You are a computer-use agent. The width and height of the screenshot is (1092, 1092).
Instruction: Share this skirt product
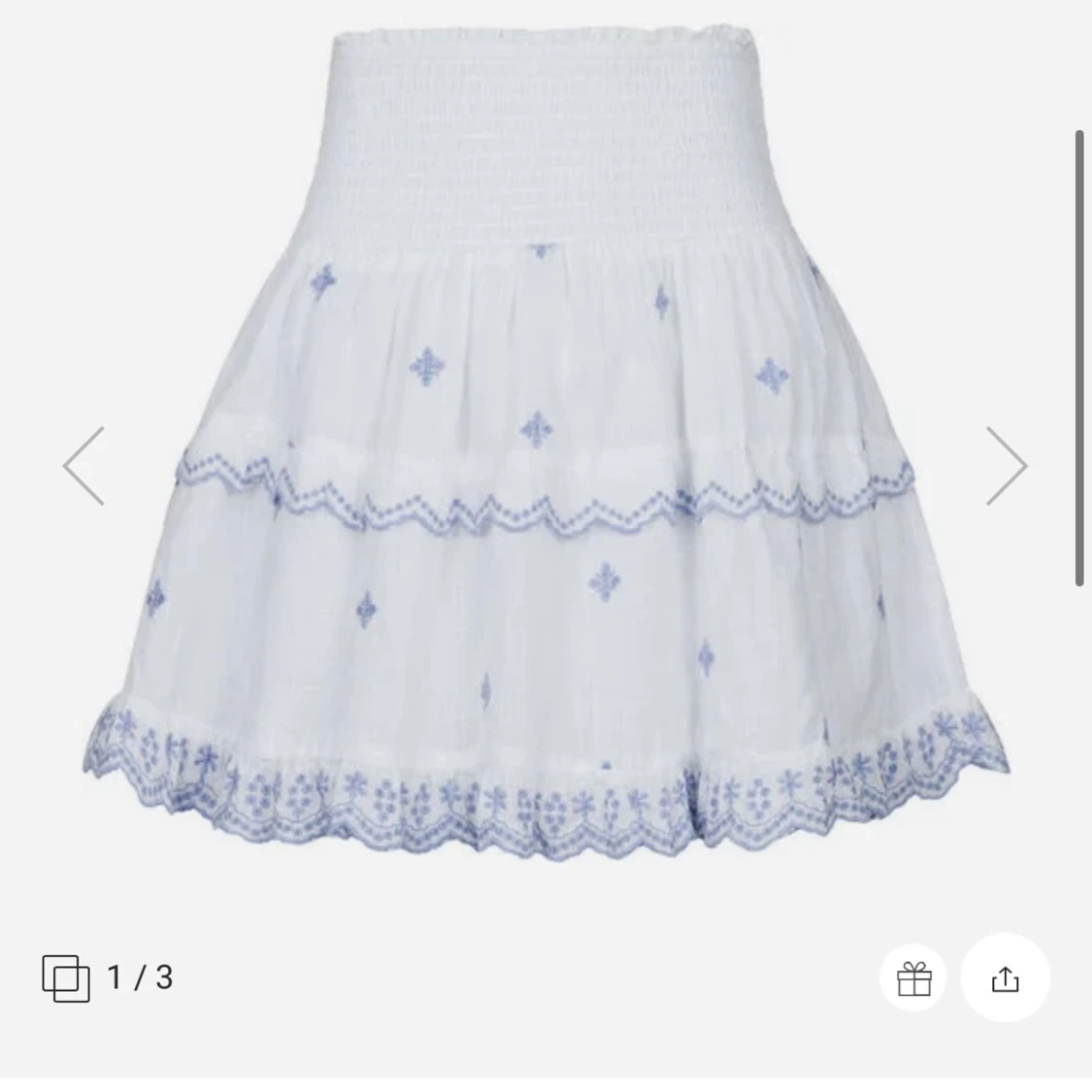[1005, 978]
